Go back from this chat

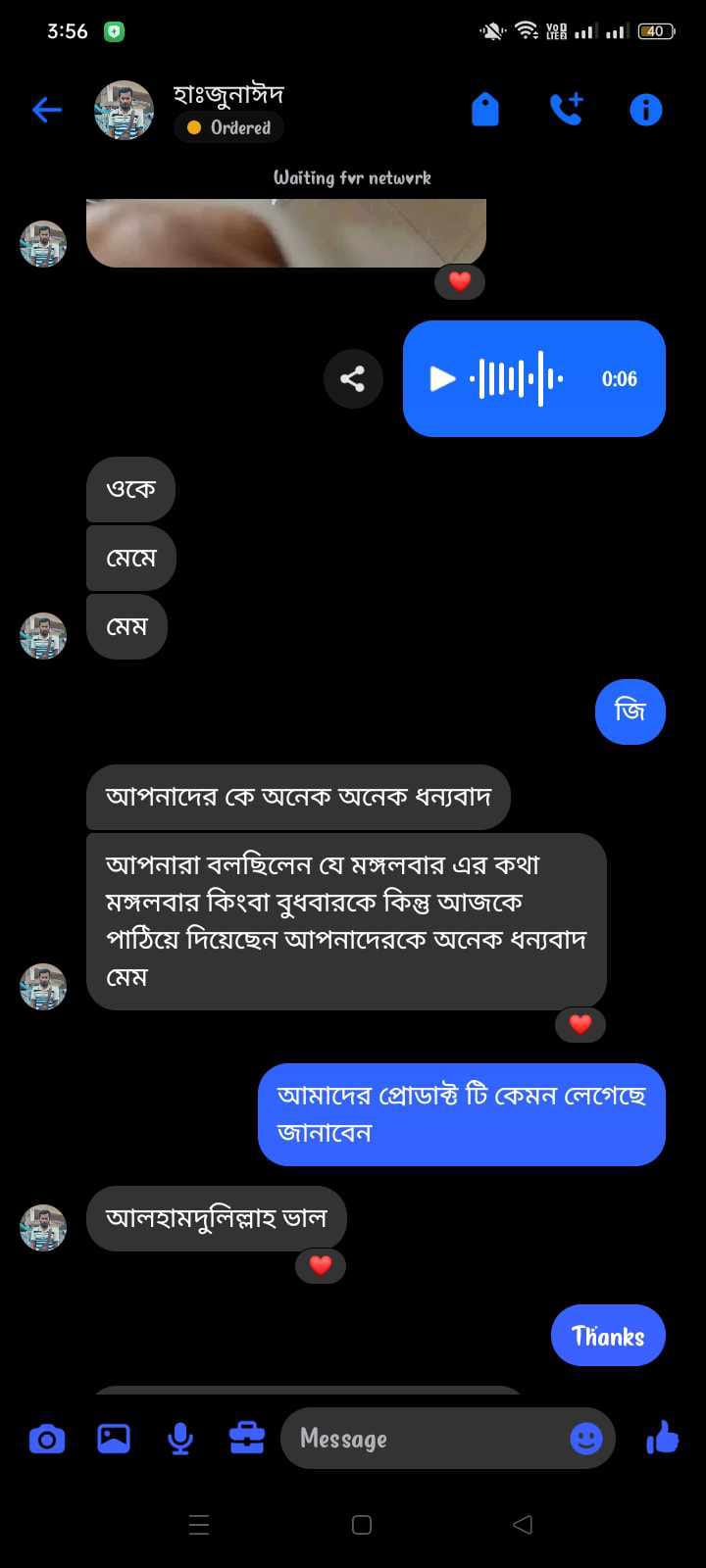[x=47, y=110]
